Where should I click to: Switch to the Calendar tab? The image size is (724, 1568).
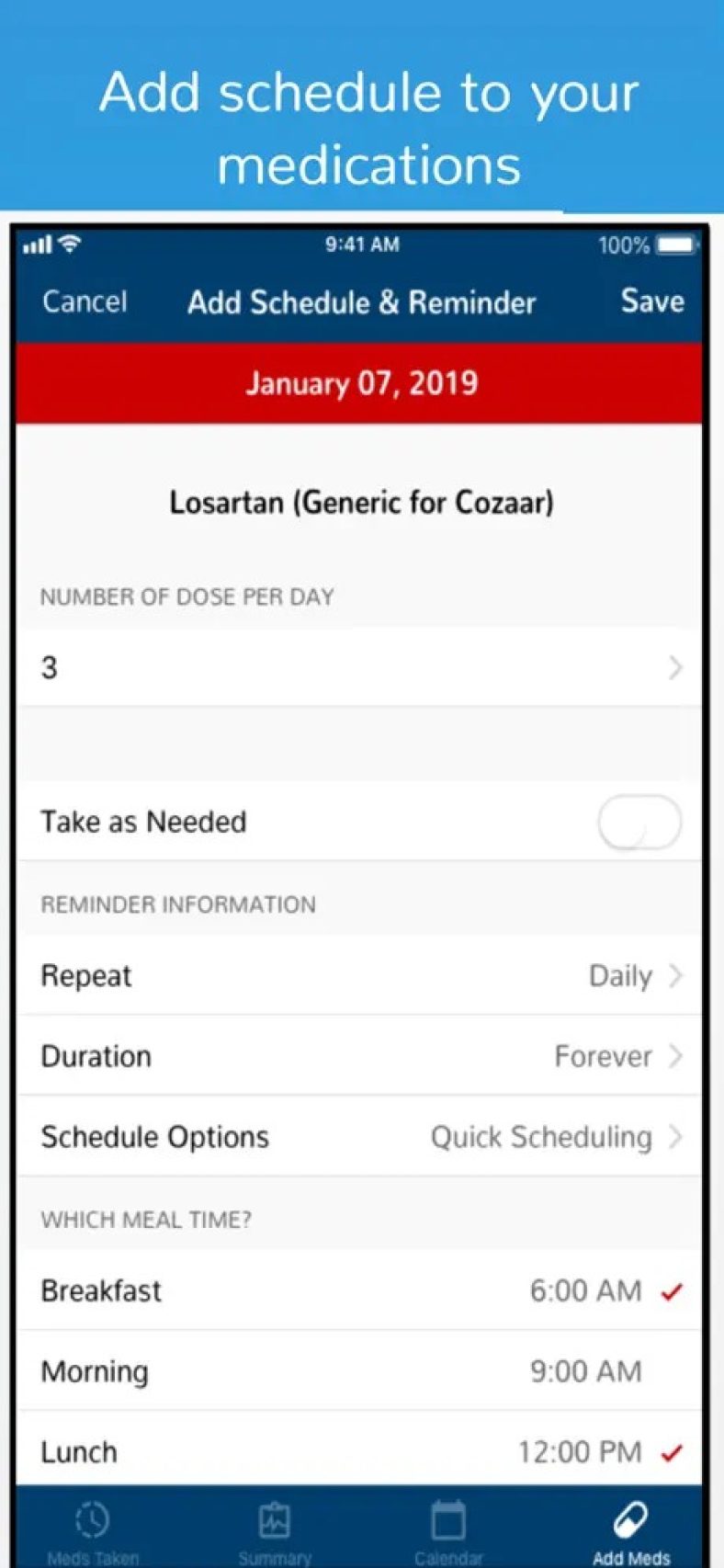click(x=447, y=1518)
